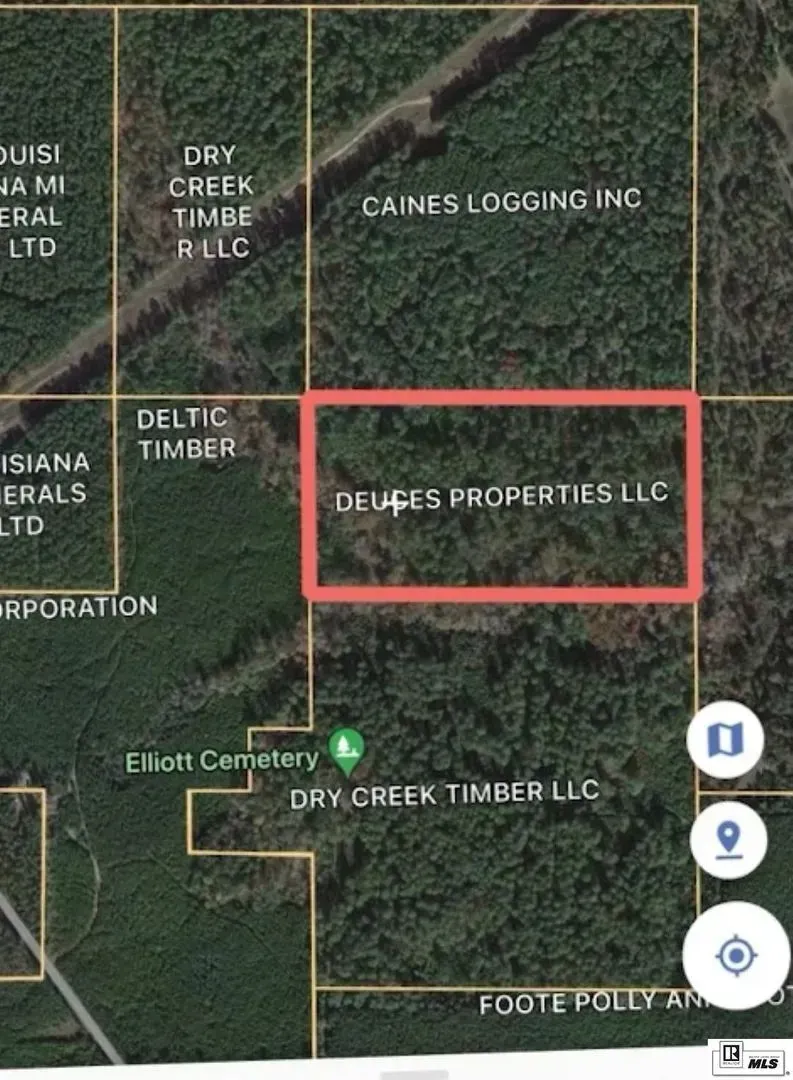Center map on my current location

coord(736,955)
